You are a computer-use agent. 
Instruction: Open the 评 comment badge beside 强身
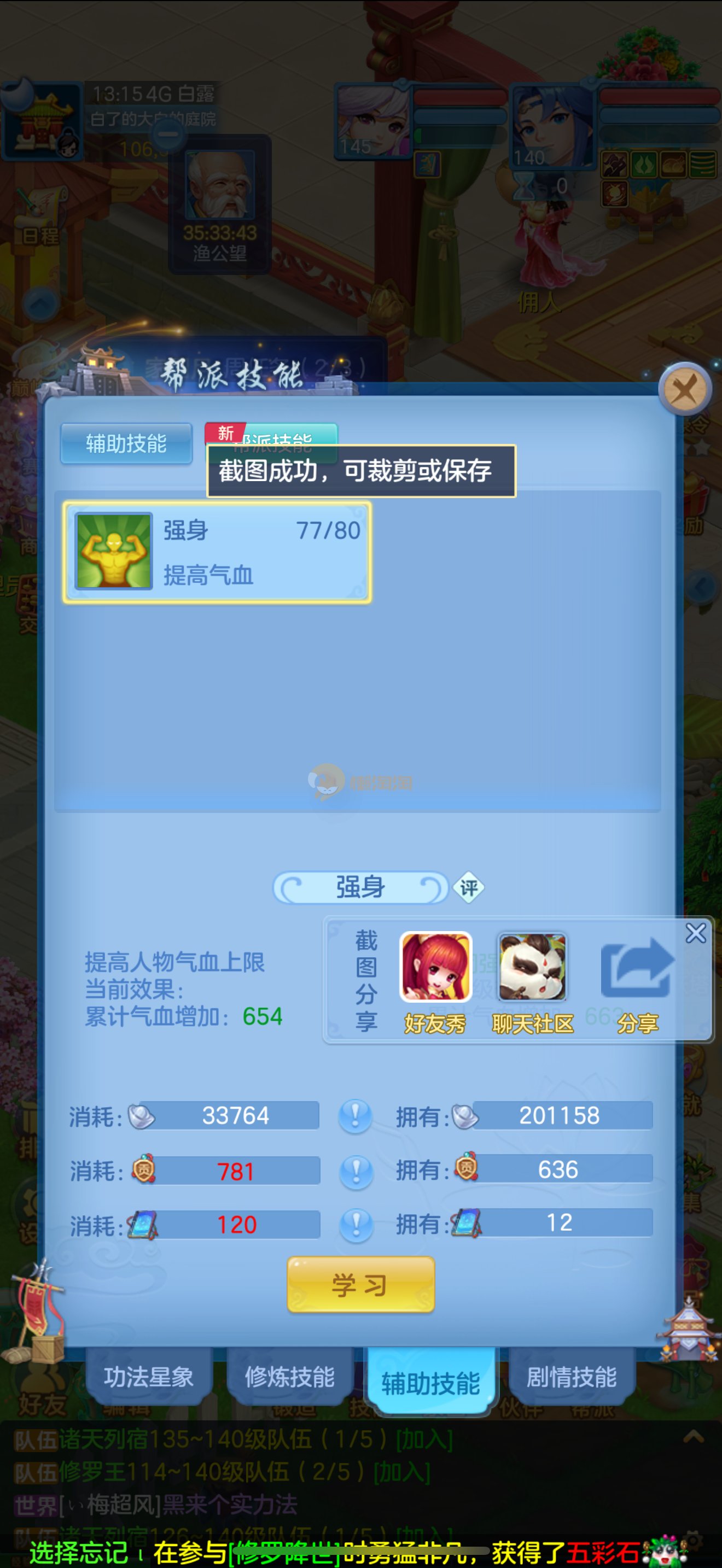(469, 888)
